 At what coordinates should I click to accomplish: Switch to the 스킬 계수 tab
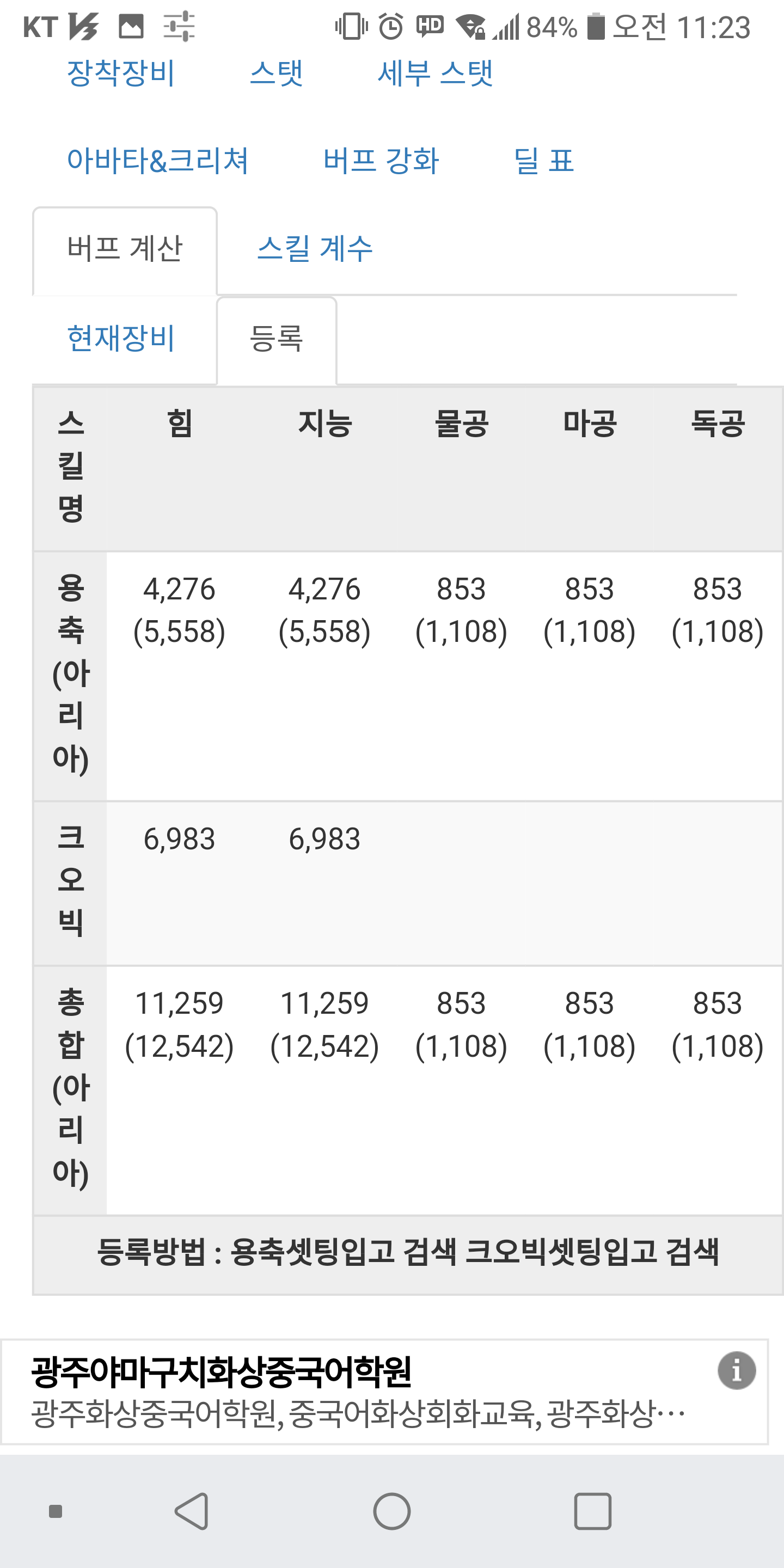click(x=315, y=249)
